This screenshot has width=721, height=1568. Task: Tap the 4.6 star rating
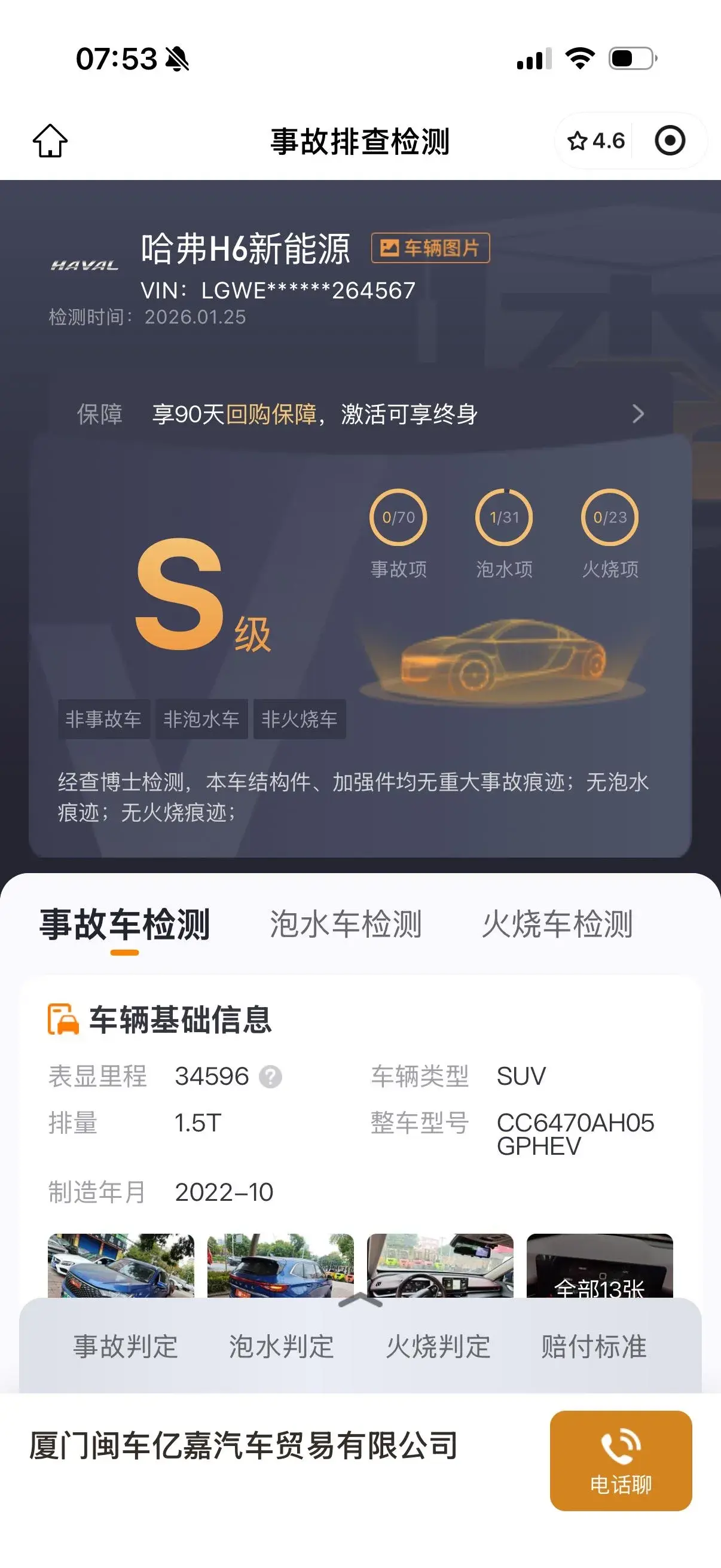(595, 141)
